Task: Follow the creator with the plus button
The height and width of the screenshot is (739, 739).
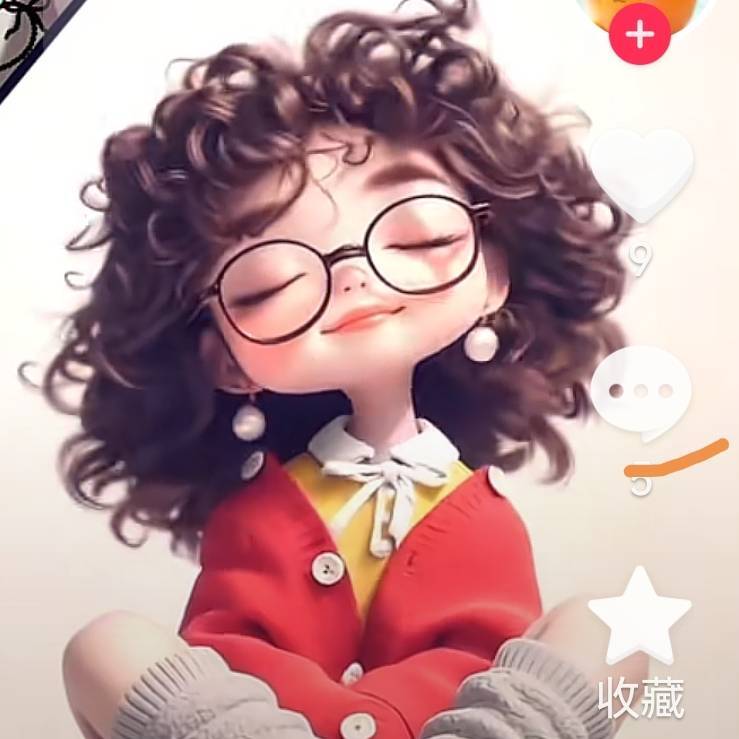Action: click(x=639, y=35)
